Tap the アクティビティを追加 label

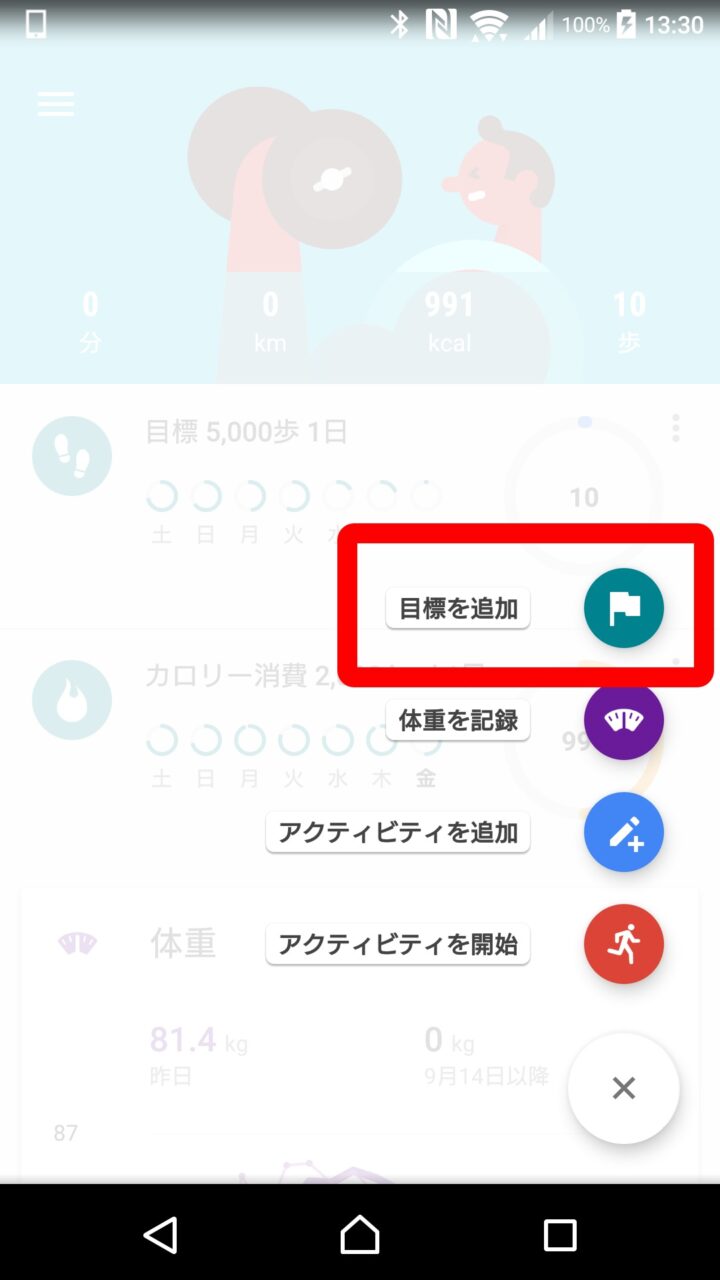(x=398, y=832)
